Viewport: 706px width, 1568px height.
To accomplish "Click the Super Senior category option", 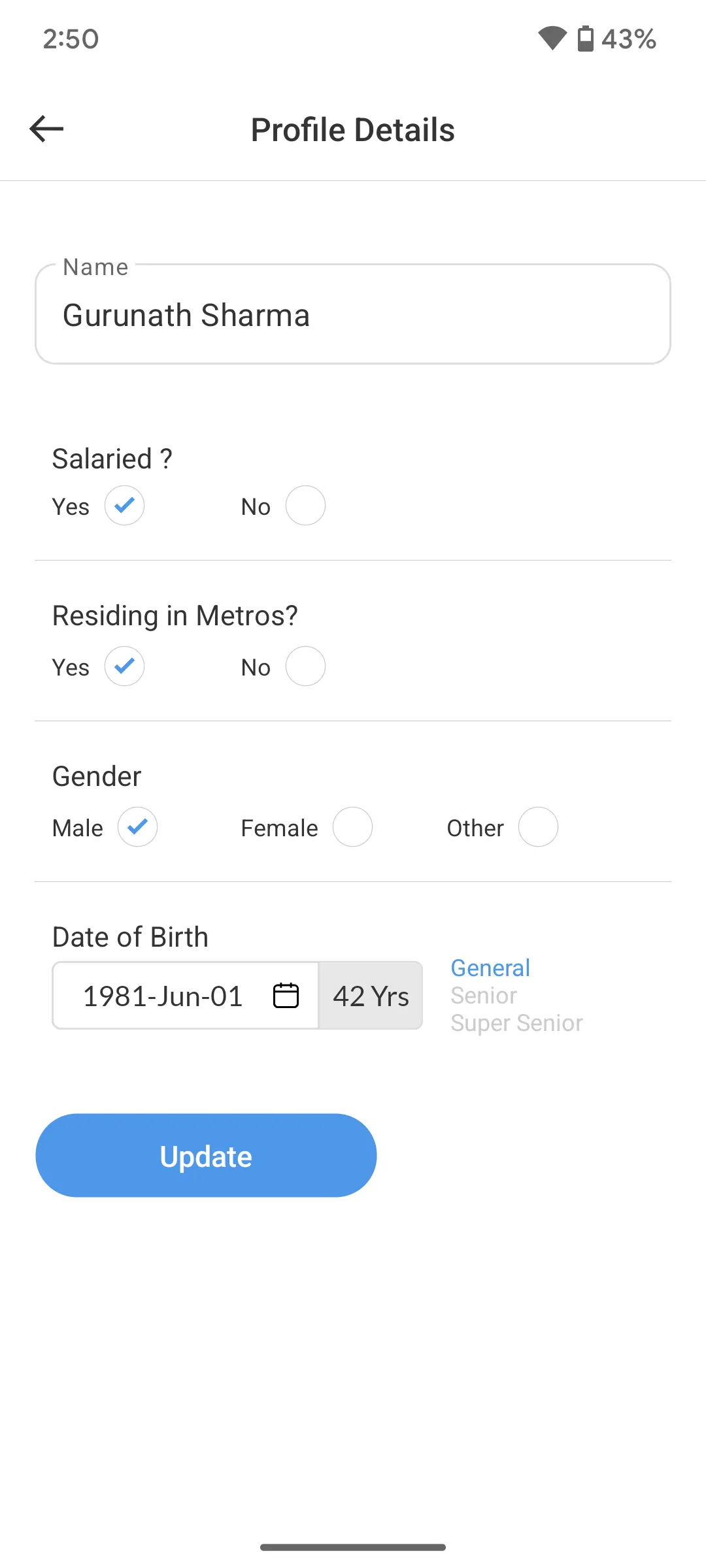I will pos(516,1022).
